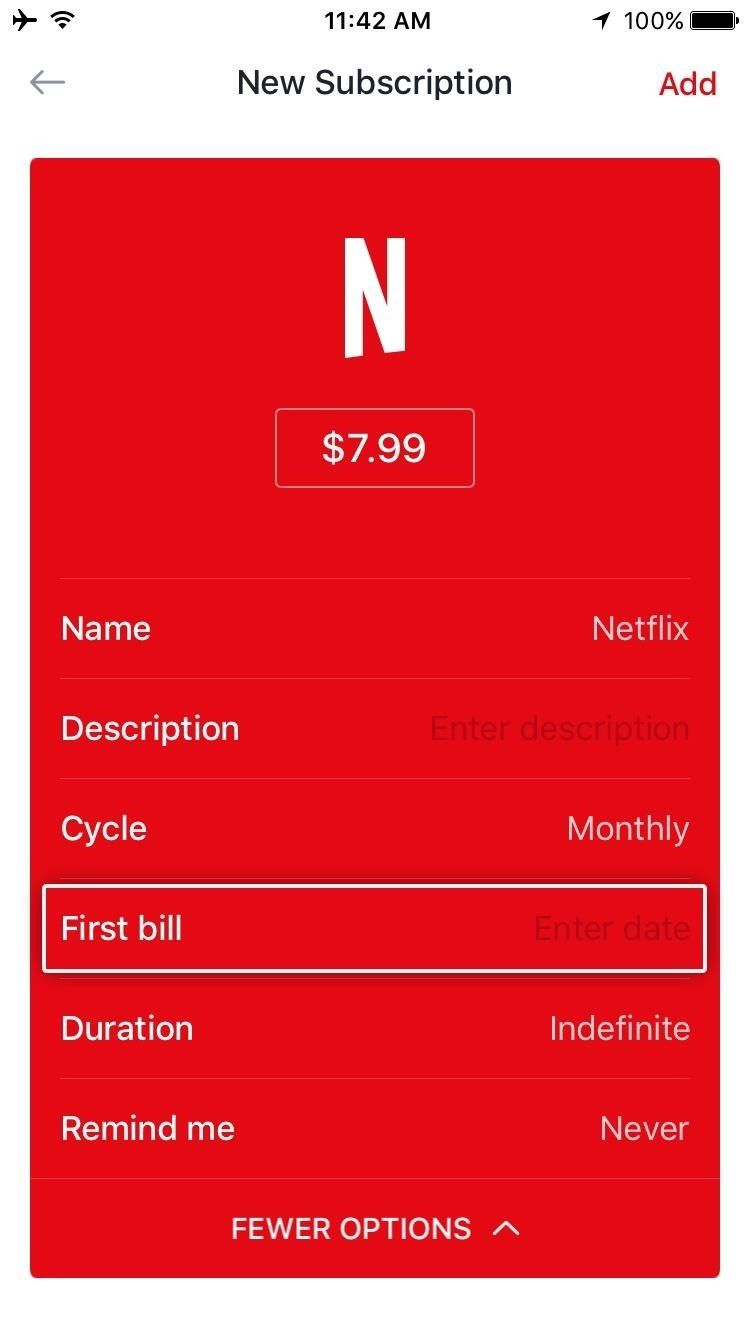Screen dimensions: 749x1334
Task: Tap the Enter description field
Action: (559, 728)
